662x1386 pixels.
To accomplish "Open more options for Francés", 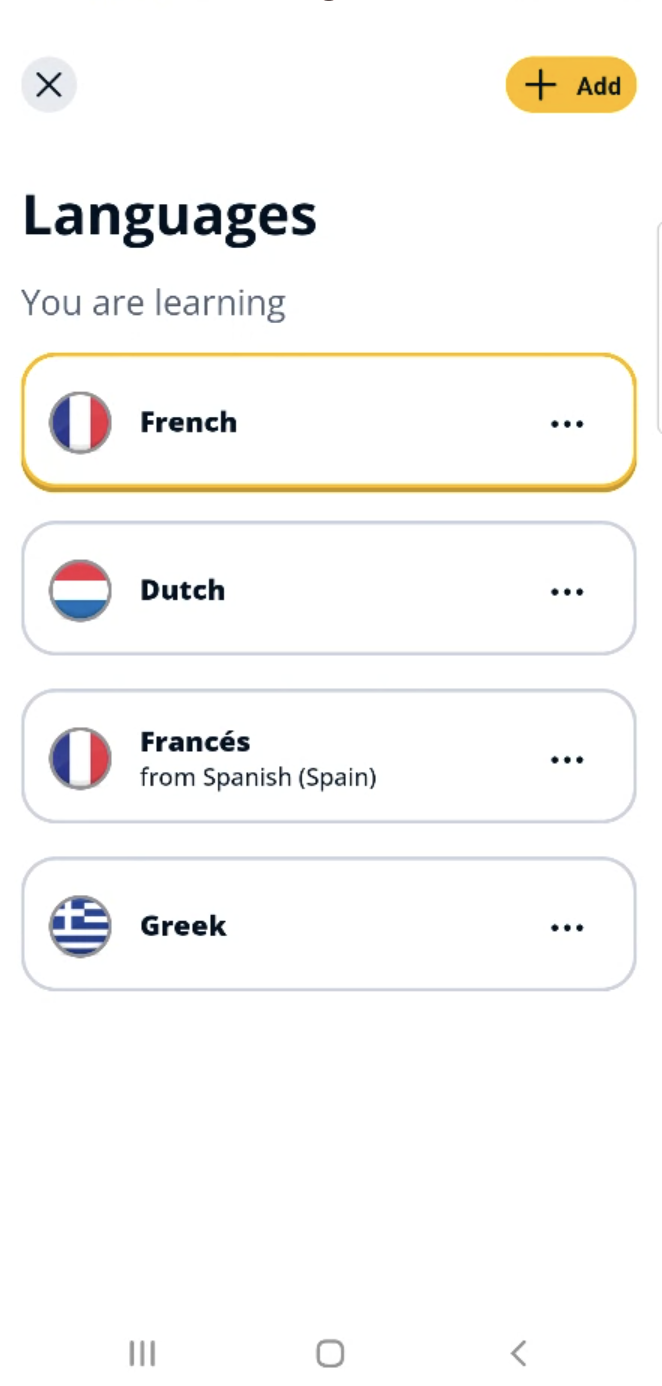I will [567, 759].
